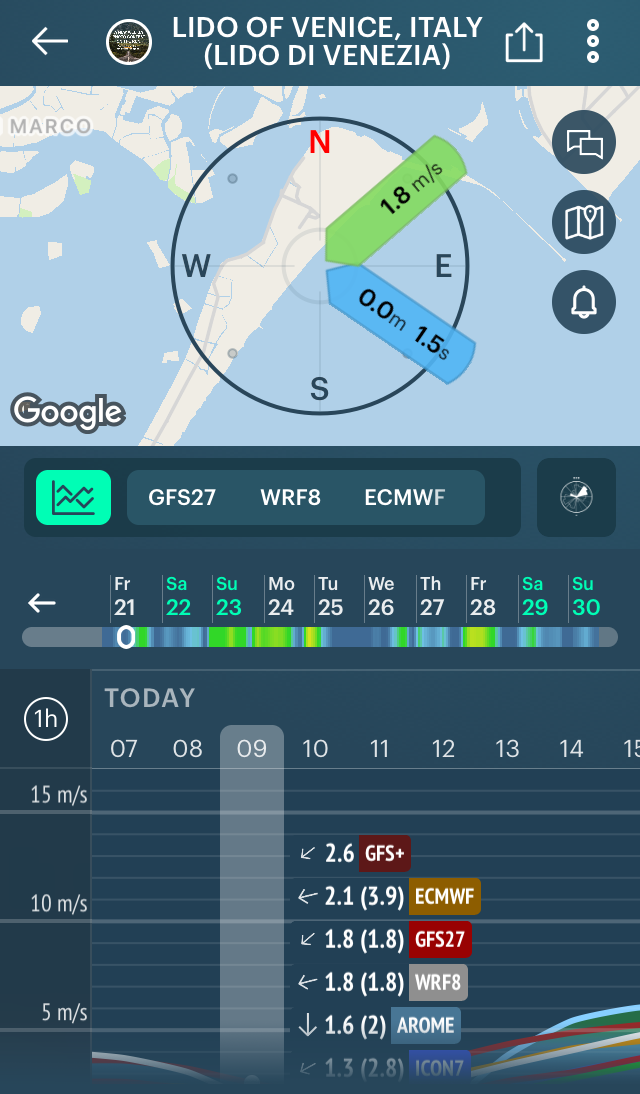Open the map view button
The image size is (640, 1094).
point(584,222)
